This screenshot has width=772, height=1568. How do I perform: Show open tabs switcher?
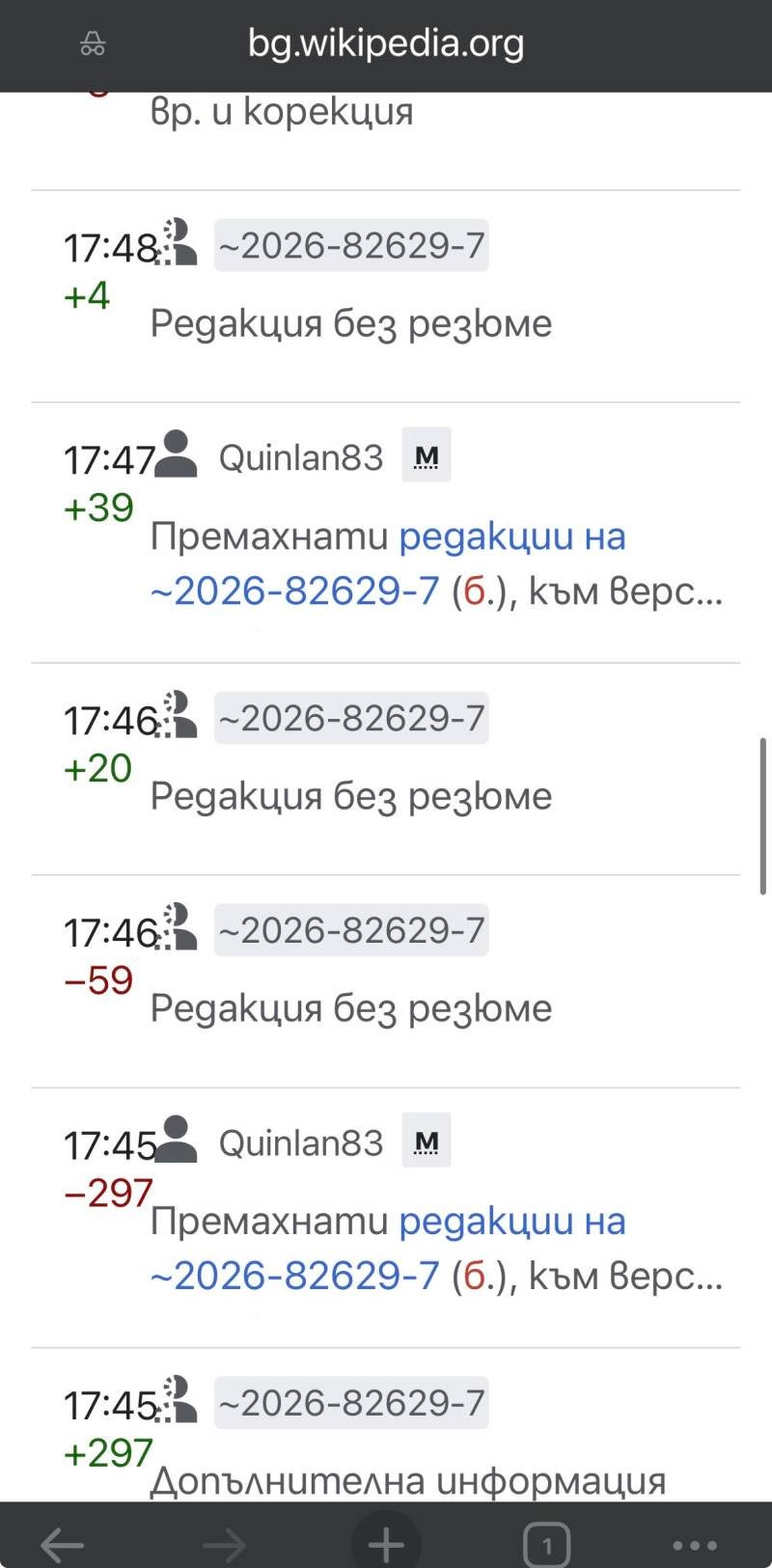pyautogui.click(x=546, y=1545)
